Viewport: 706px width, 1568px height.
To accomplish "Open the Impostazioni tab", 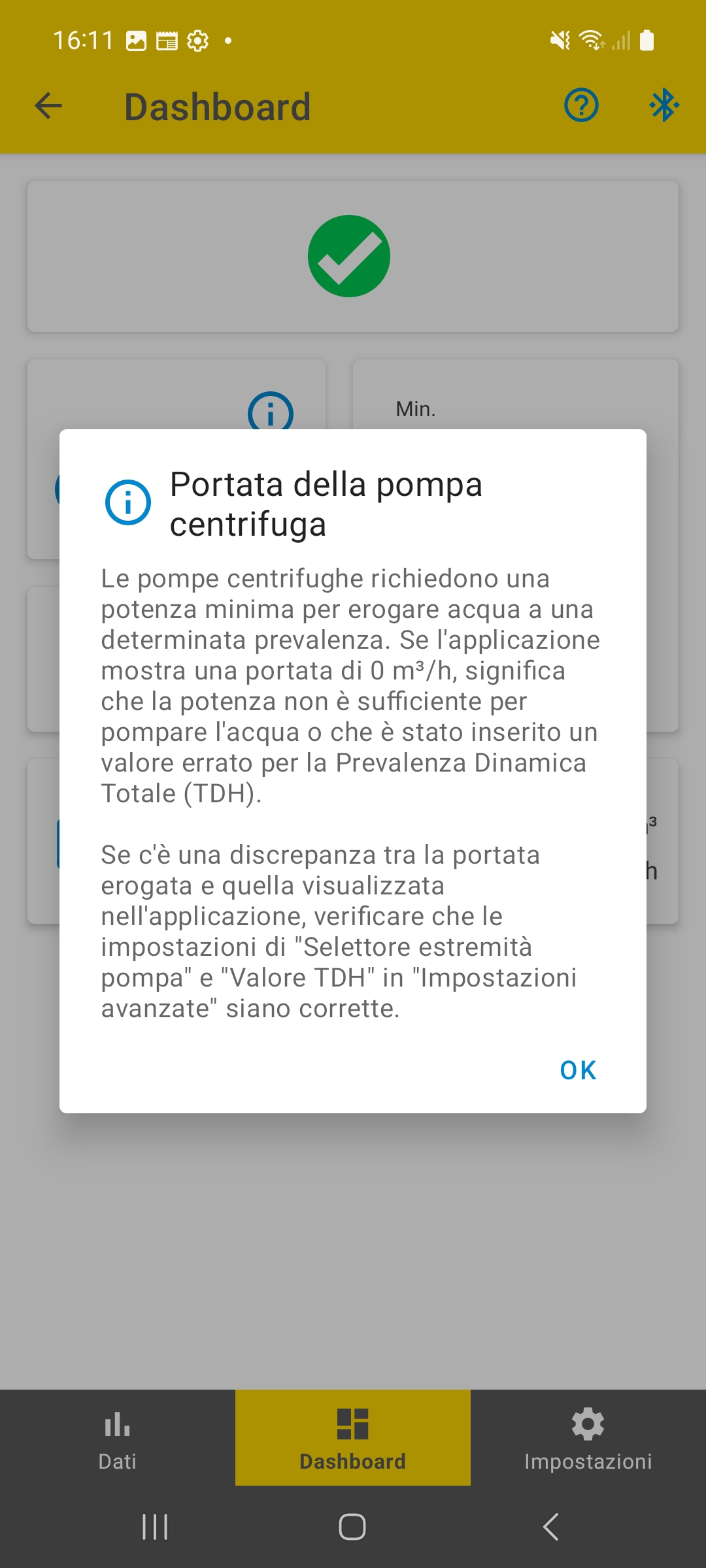I will [x=588, y=1437].
